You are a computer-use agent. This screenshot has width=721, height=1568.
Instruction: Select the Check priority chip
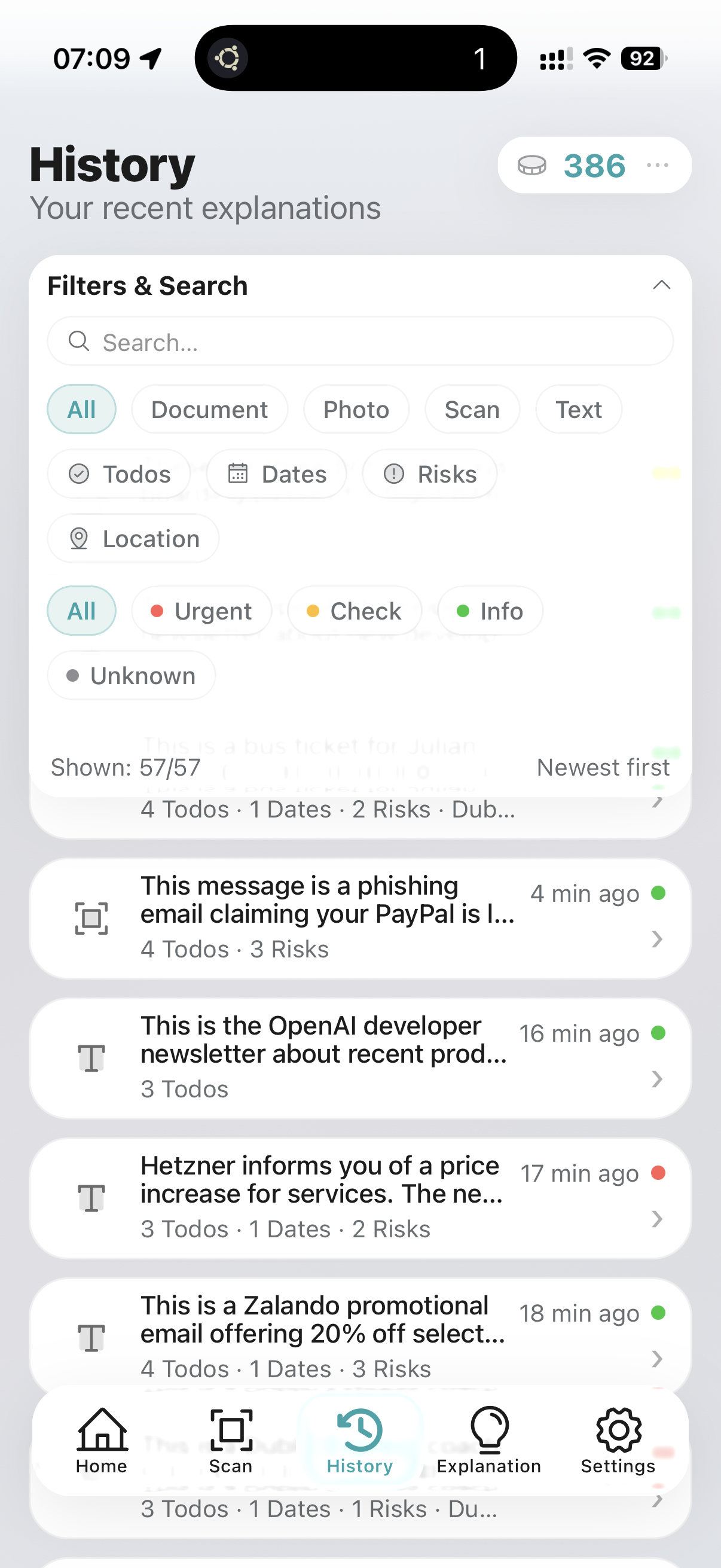pos(354,611)
